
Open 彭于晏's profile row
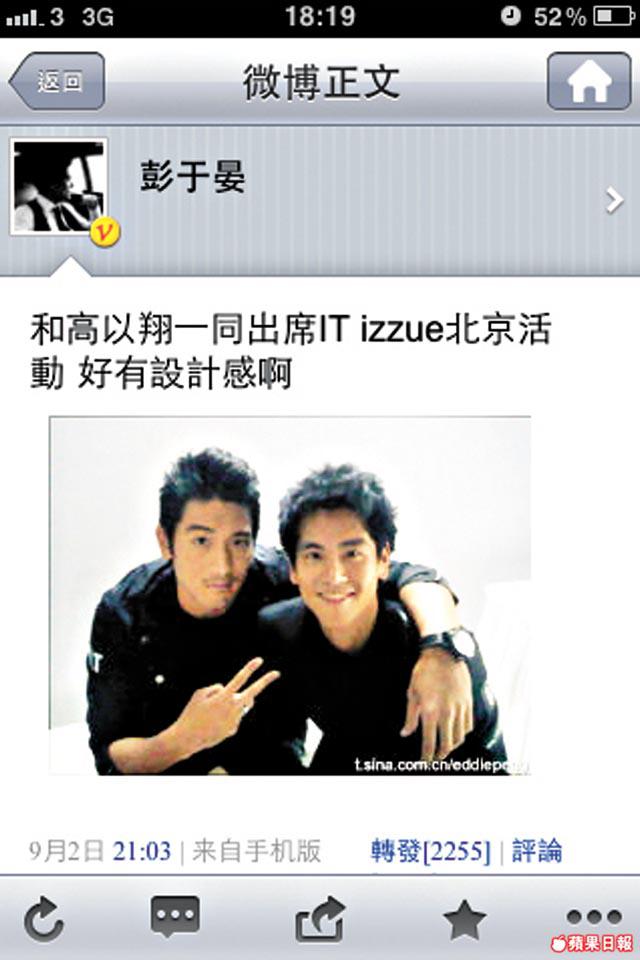coord(320,198)
